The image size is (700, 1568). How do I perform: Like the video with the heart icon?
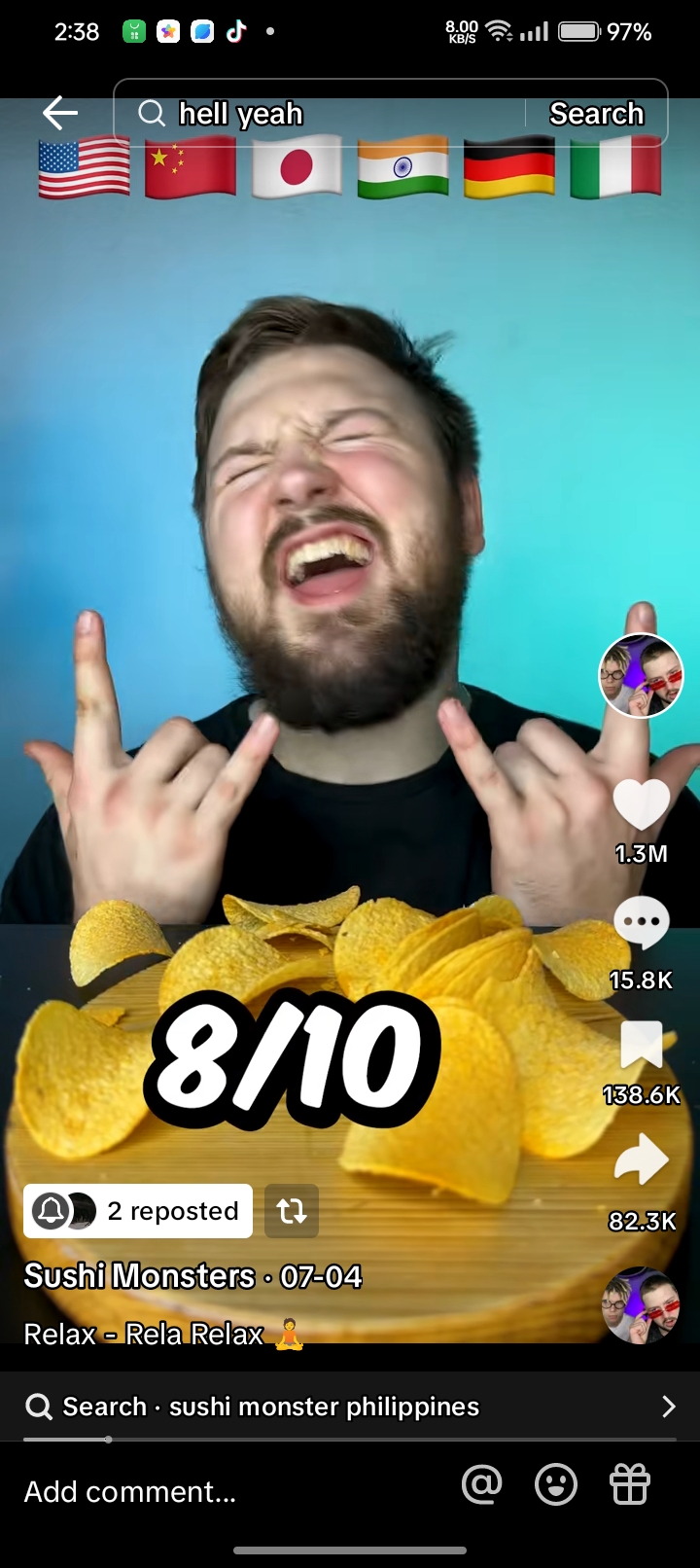(642, 805)
